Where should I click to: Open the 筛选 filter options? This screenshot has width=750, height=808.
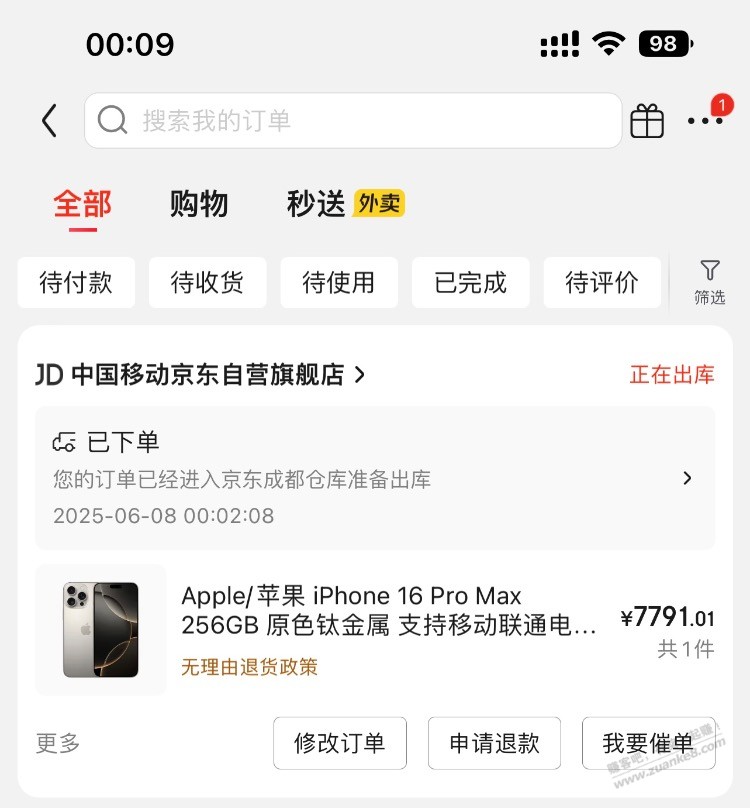click(709, 282)
